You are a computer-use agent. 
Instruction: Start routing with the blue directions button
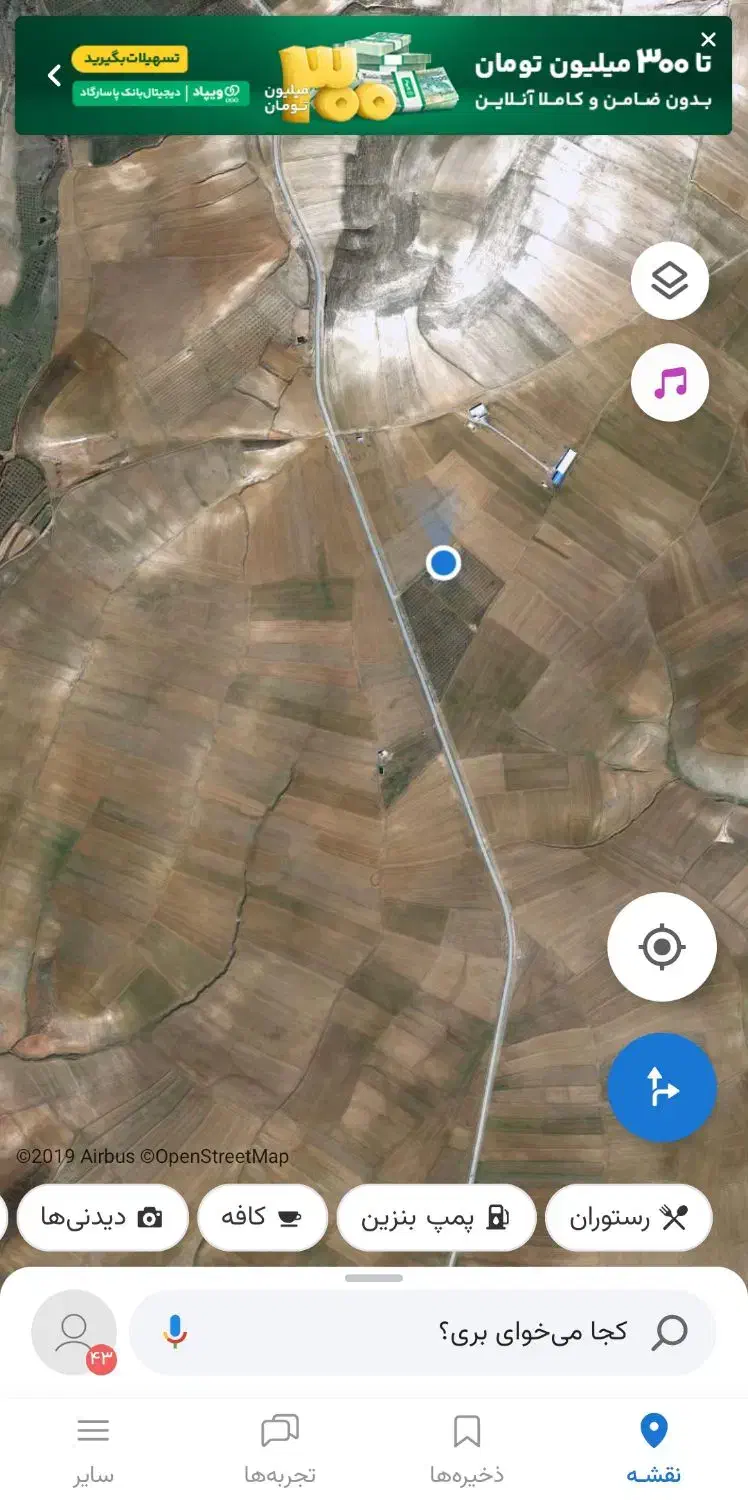[x=662, y=1087]
